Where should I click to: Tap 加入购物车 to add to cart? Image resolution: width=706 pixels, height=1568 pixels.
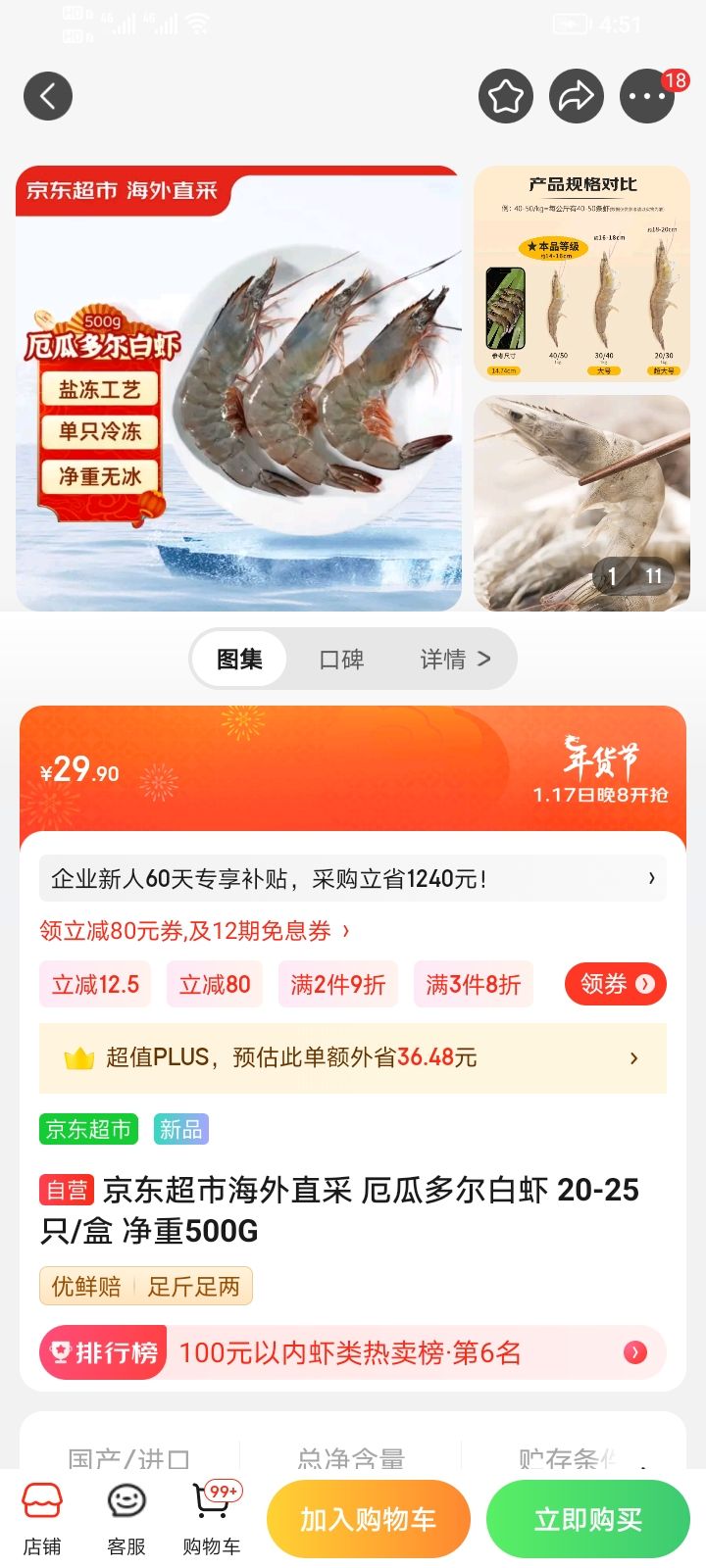click(369, 1519)
